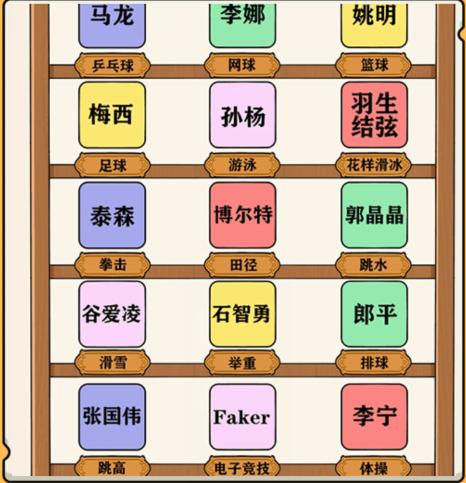Pick the 姚明 tile

[x=374, y=25]
